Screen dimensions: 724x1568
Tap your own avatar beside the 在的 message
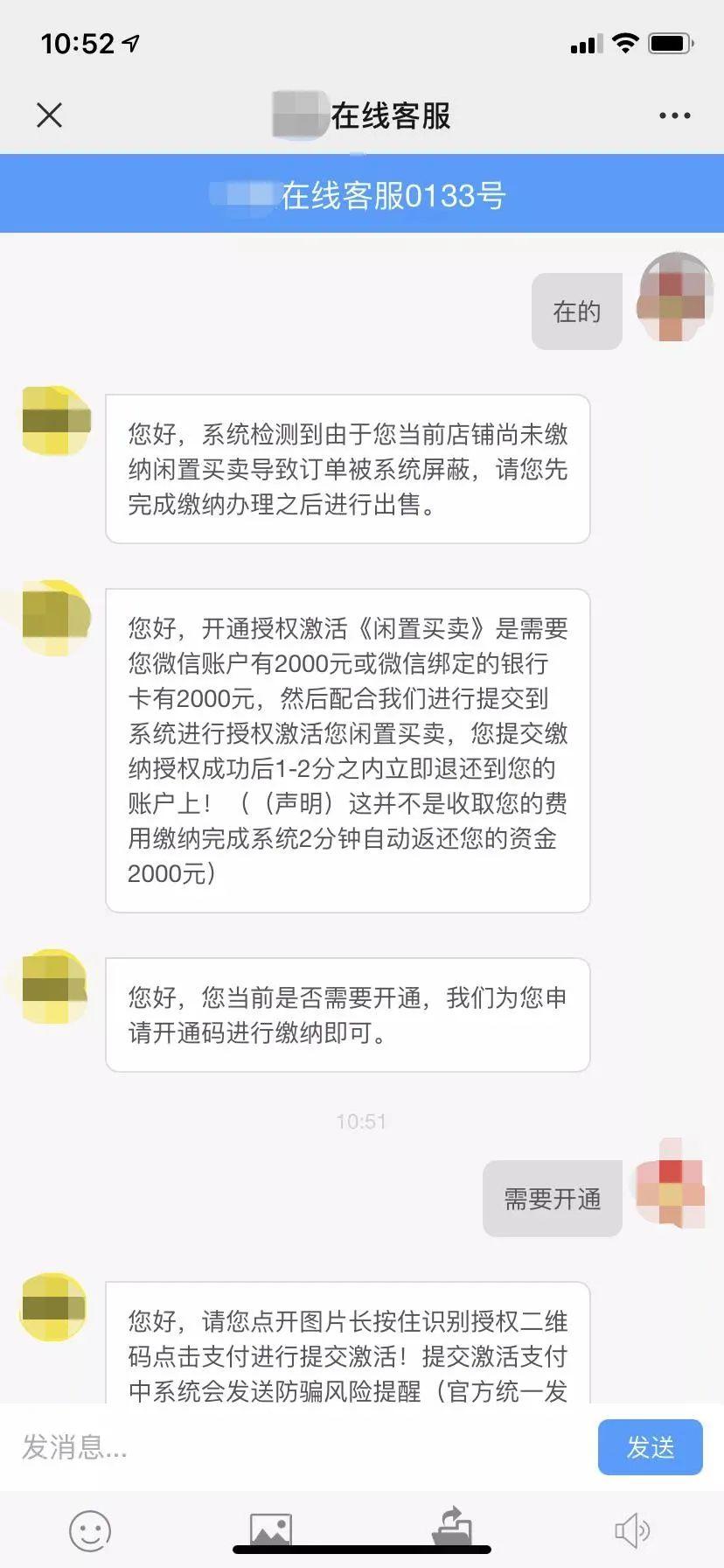click(x=674, y=297)
